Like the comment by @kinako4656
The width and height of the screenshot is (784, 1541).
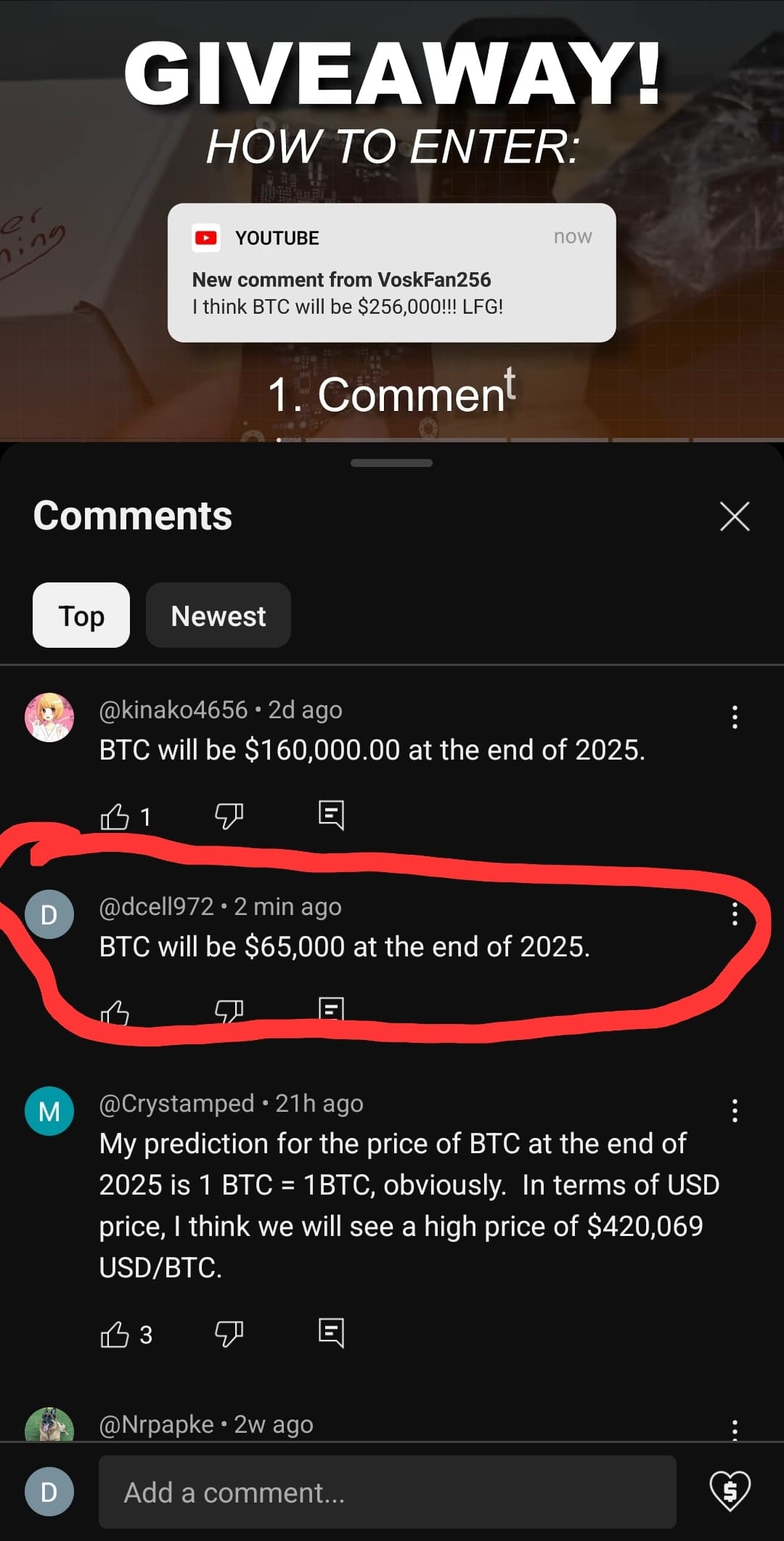point(115,816)
